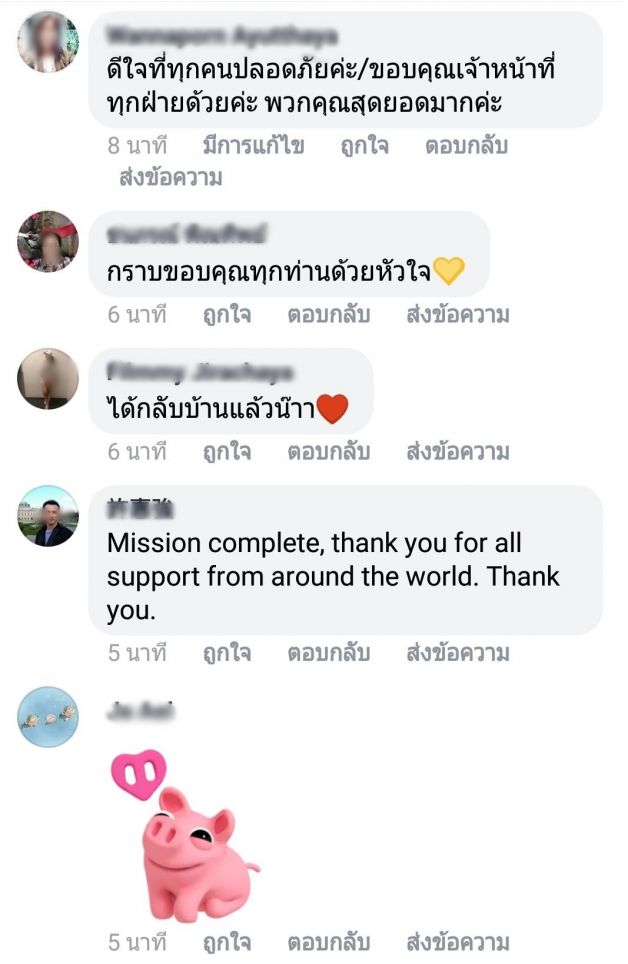Screen dimensions: 628x964
Task: Like the ได้กลับบ้านแล้วน๊า comment
Action: coord(226,452)
